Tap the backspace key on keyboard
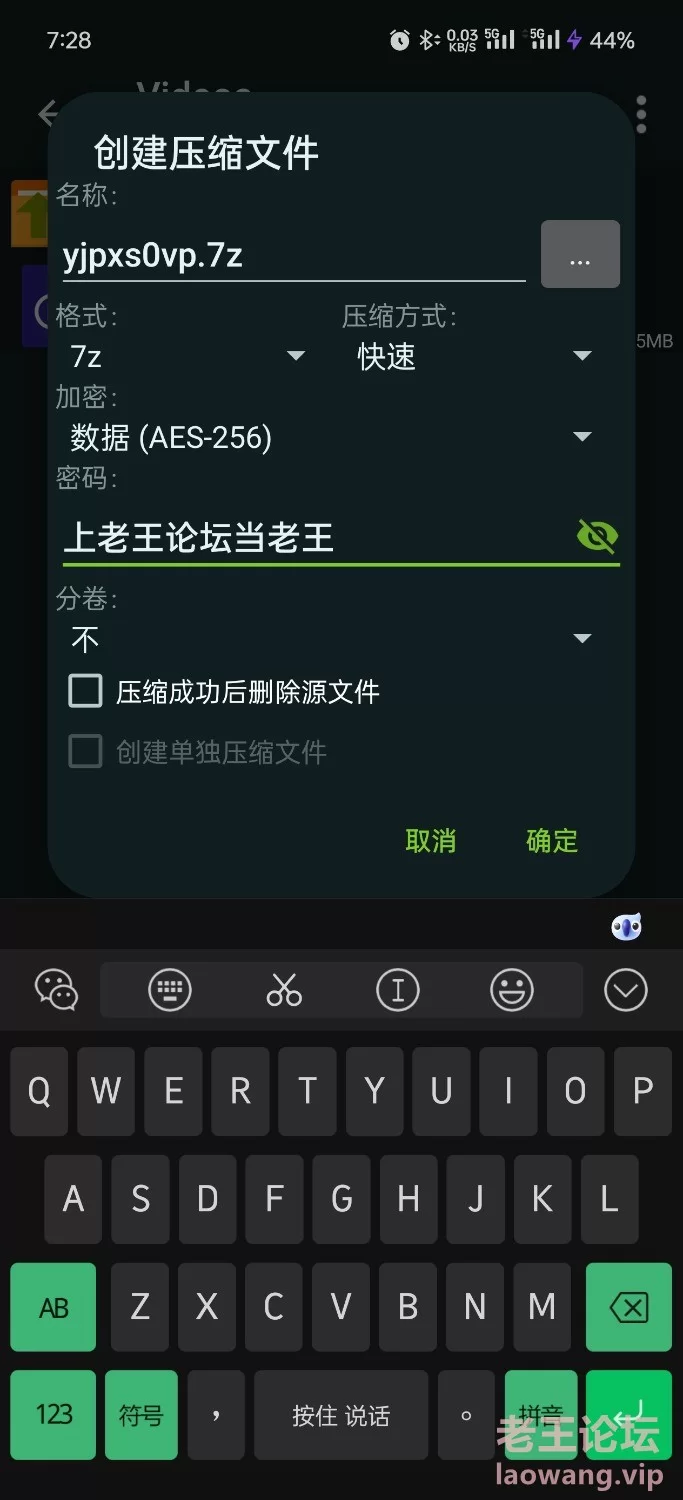683x1500 pixels. tap(628, 1307)
